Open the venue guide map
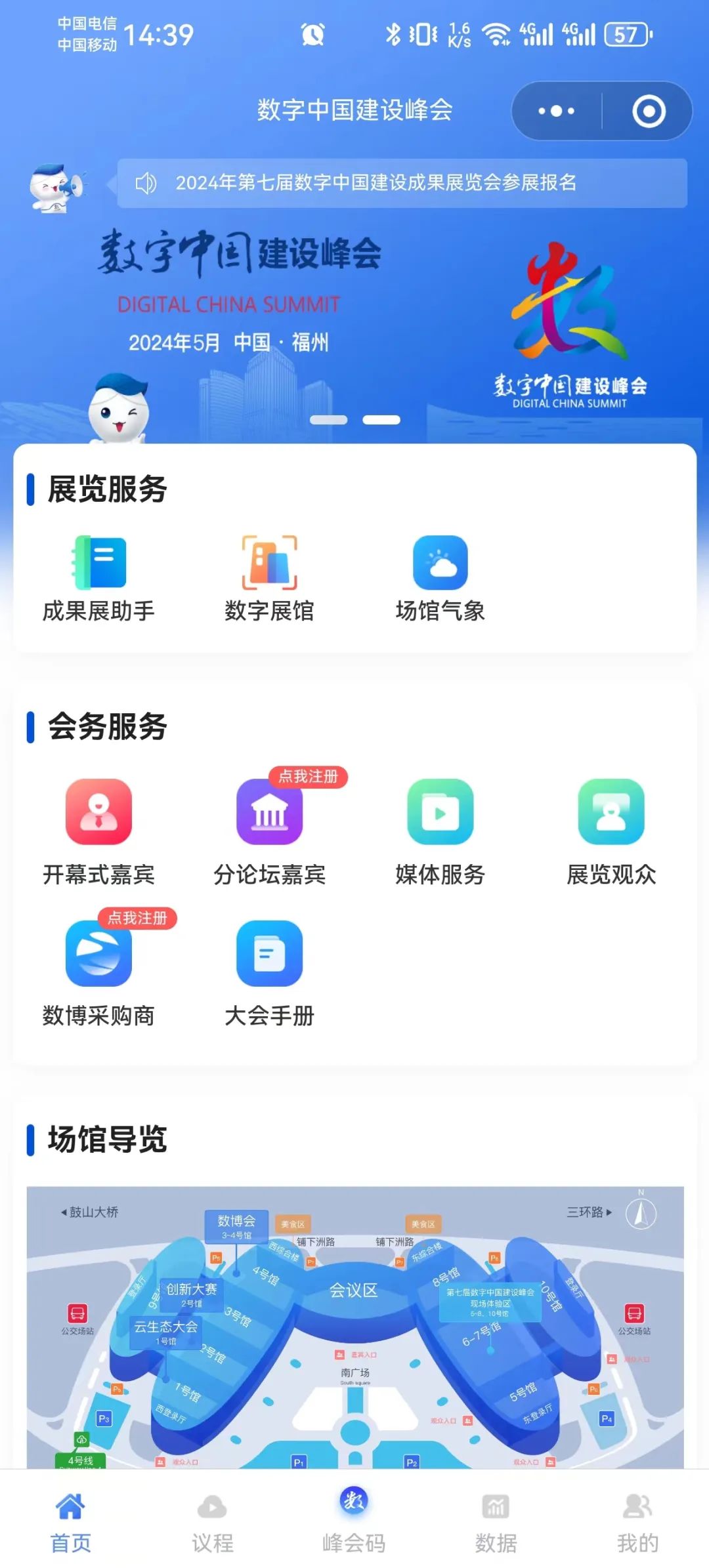This screenshot has width=709, height=1568. (x=354, y=1325)
